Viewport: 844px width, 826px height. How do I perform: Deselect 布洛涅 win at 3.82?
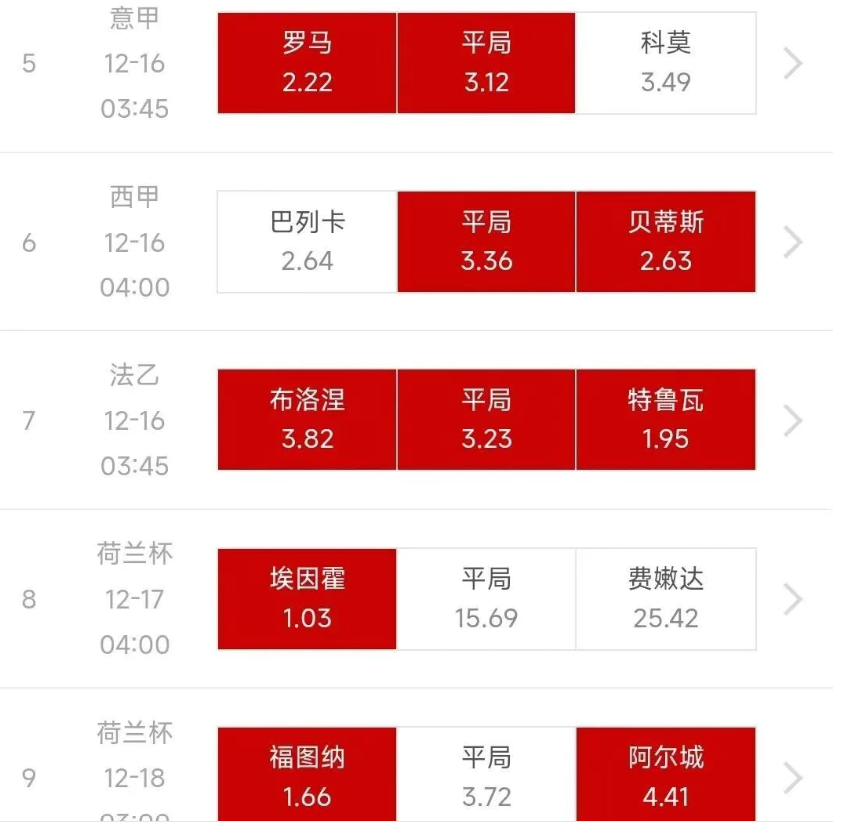click(x=307, y=419)
